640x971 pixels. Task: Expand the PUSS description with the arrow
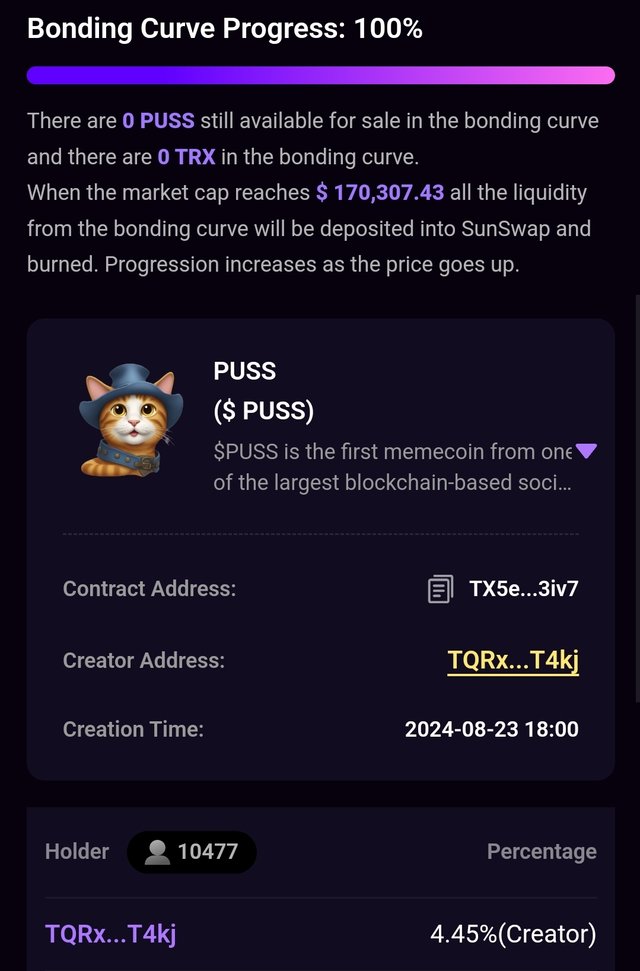click(x=586, y=451)
